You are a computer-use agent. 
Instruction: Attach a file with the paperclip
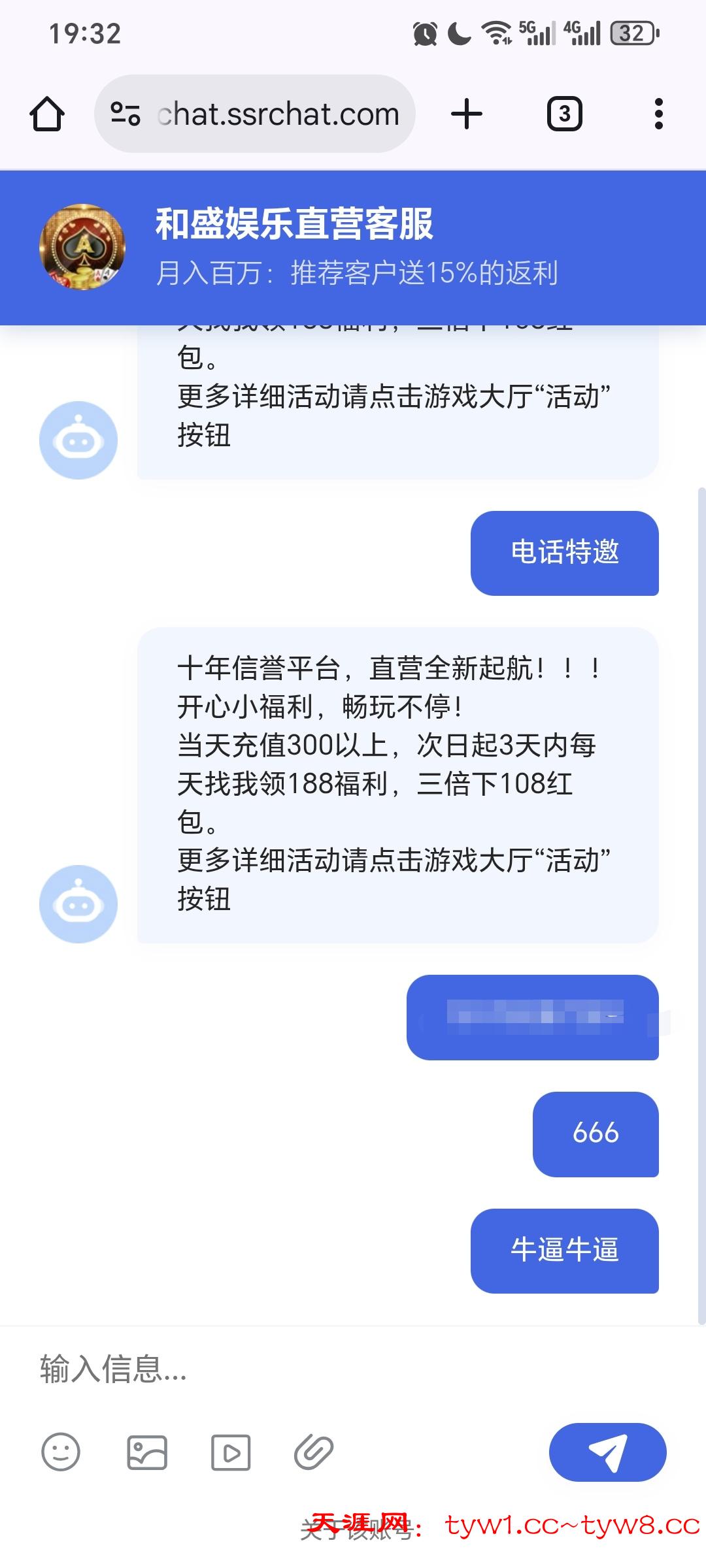pyautogui.click(x=314, y=1452)
